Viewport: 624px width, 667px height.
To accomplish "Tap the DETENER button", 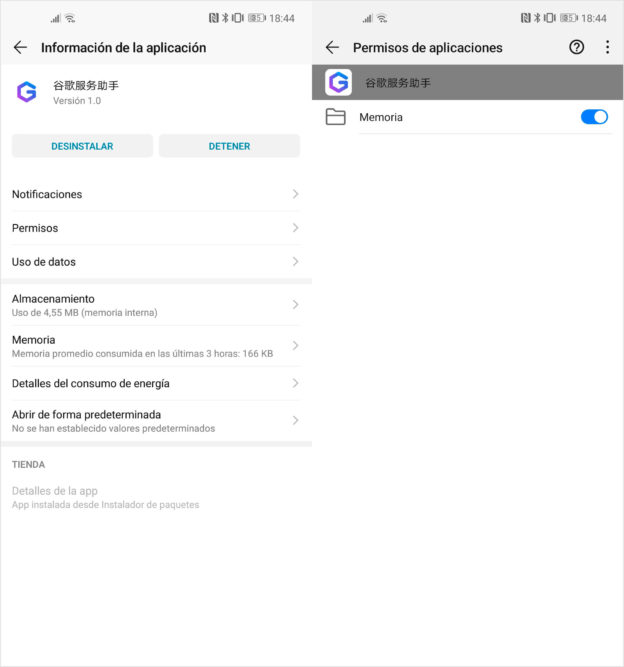I will 229,146.
